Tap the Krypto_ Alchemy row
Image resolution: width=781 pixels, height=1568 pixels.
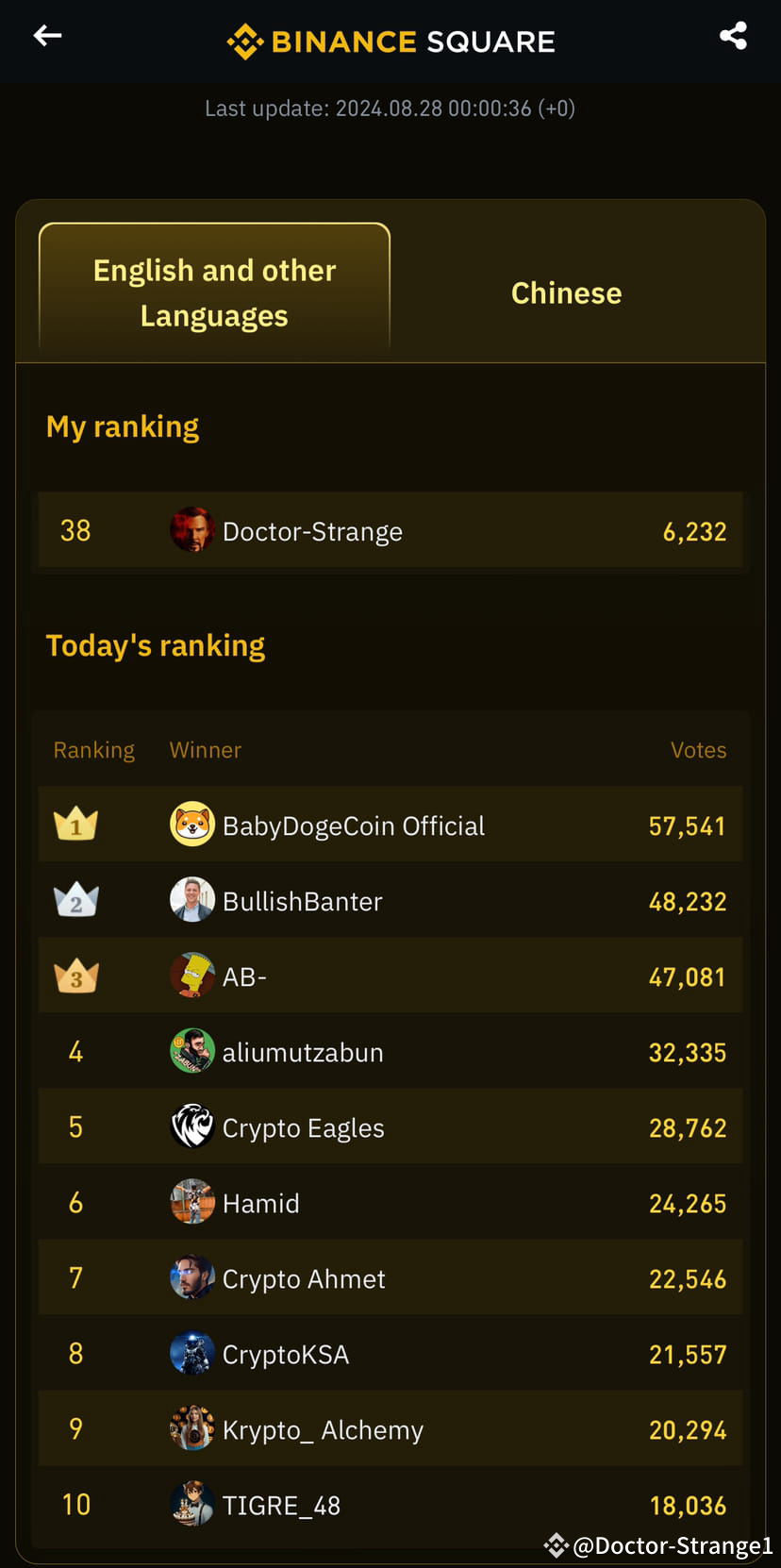click(390, 1428)
